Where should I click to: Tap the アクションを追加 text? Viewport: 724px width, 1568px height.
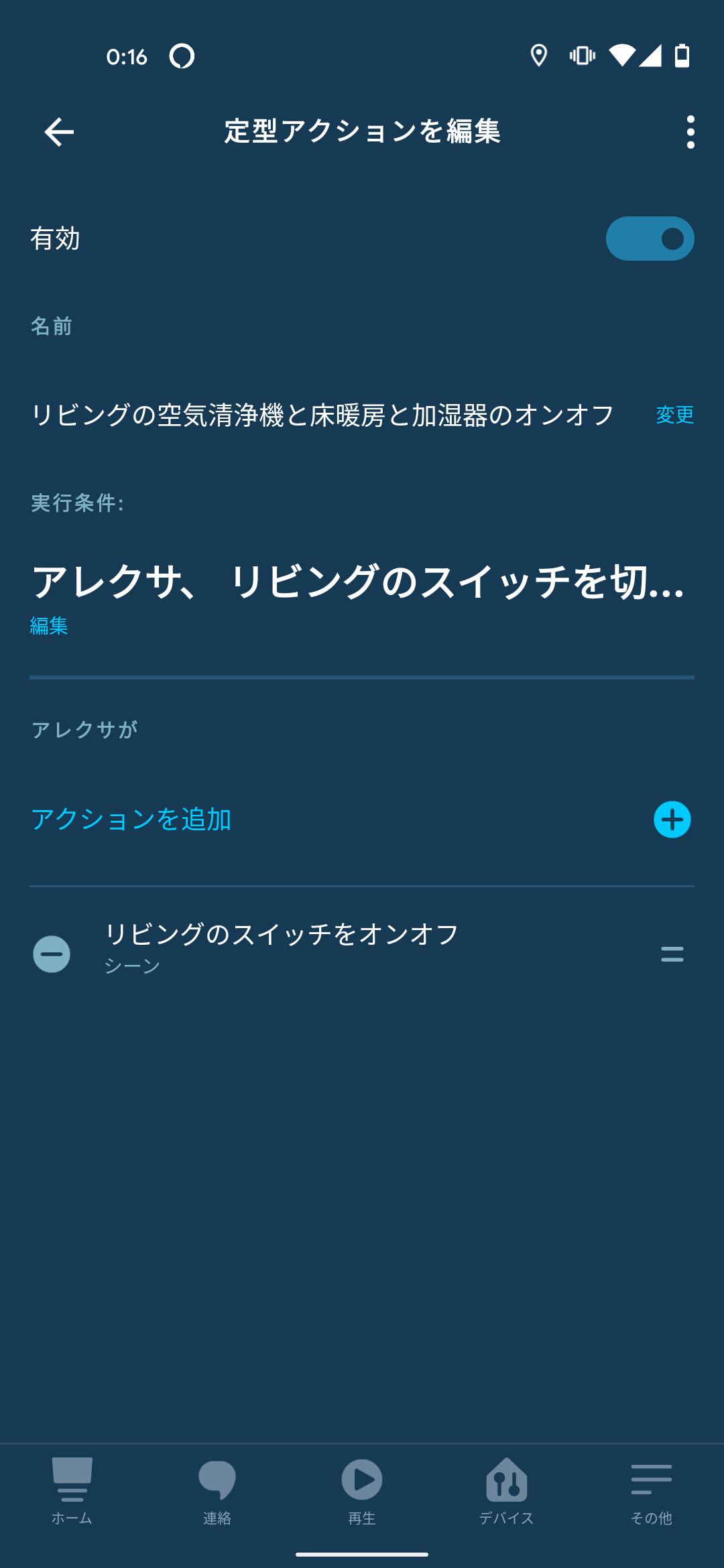click(131, 819)
